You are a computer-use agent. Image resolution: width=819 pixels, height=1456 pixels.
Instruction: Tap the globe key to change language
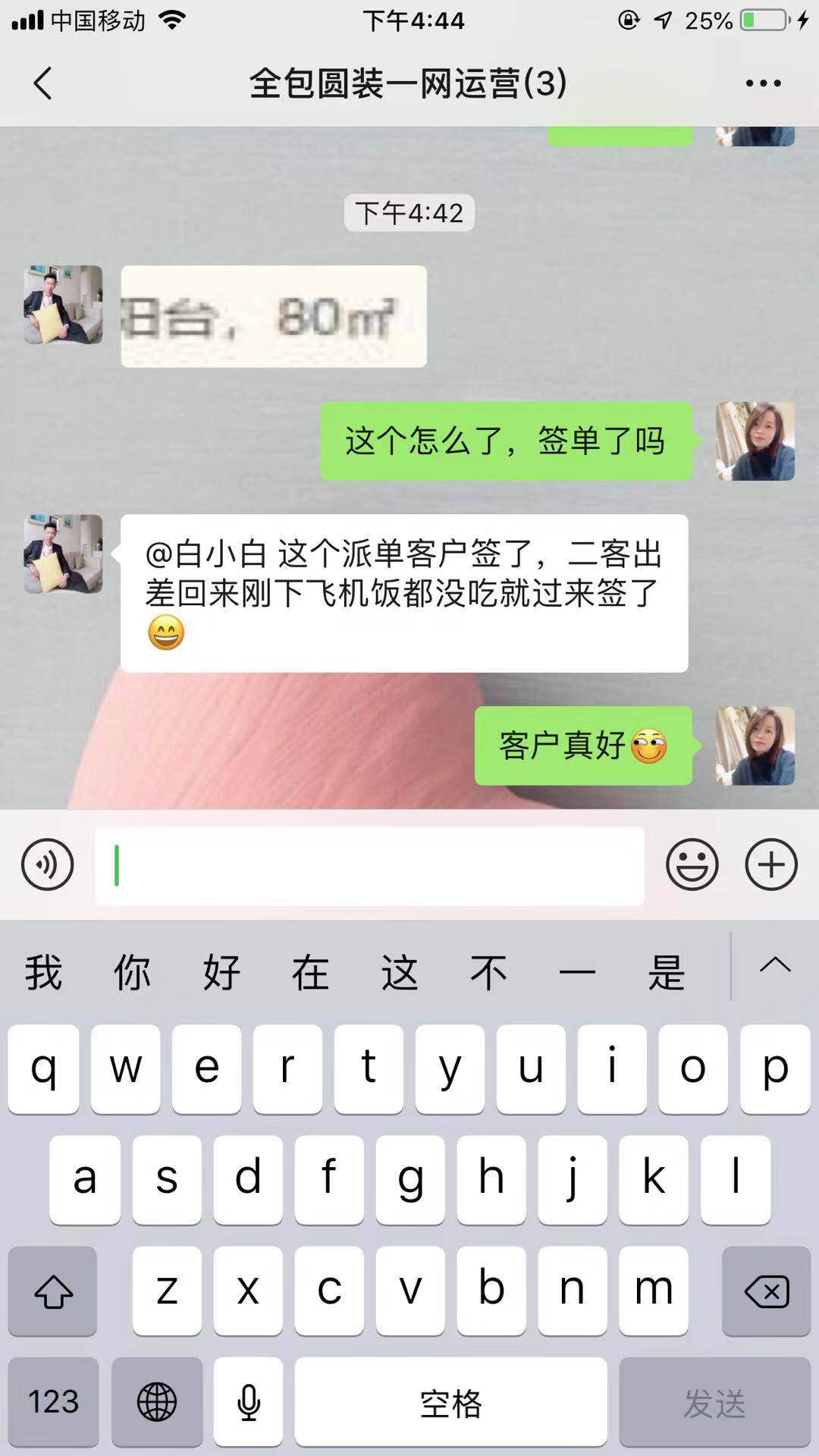pyautogui.click(x=157, y=1401)
